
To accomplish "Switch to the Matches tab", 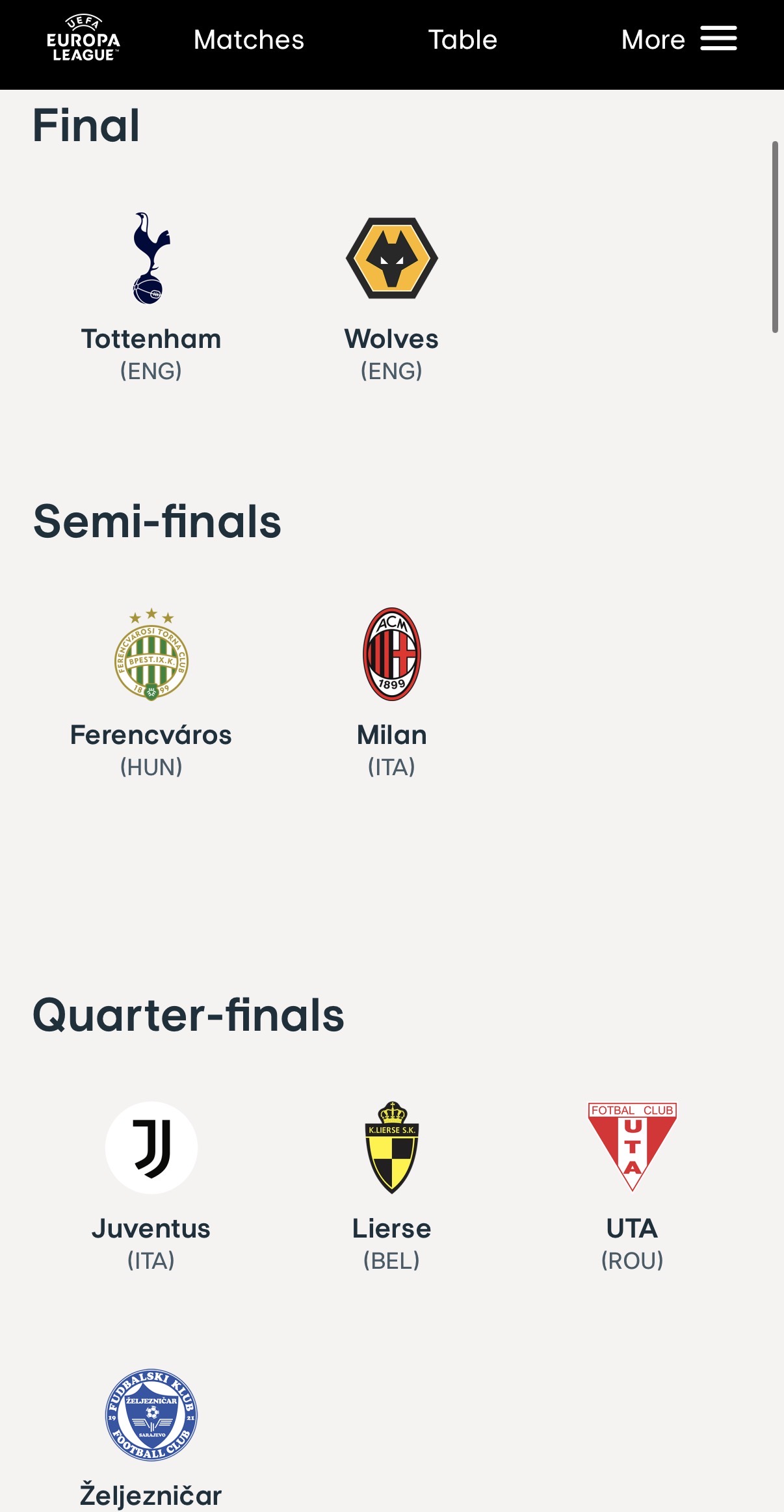I will click(249, 40).
